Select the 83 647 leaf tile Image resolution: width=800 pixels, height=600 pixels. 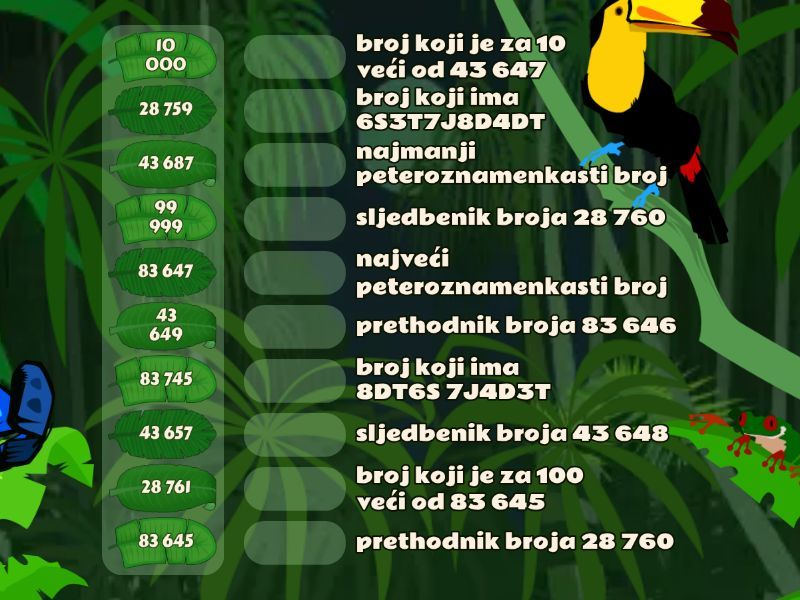[x=165, y=271]
